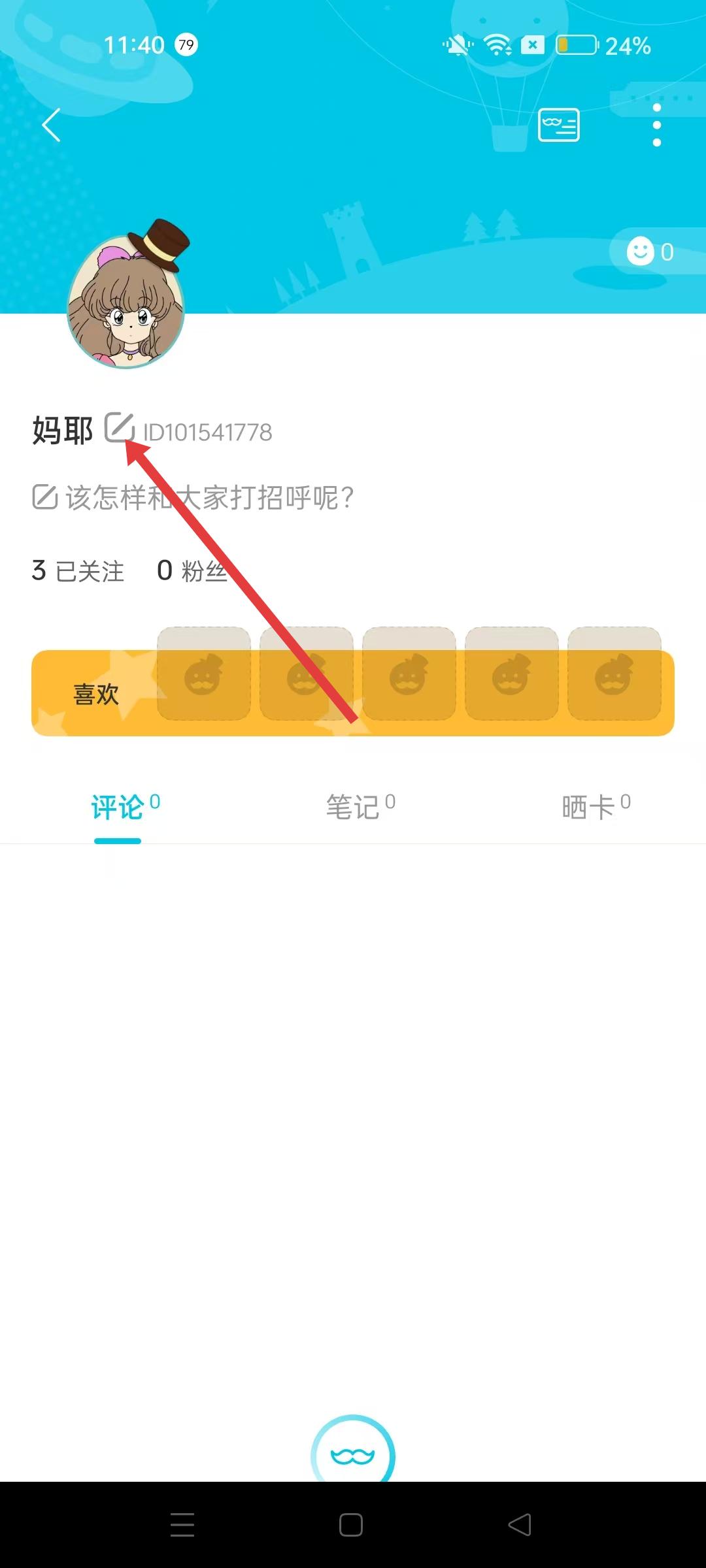Open the system recent apps menu
Viewport: 706px width, 1568px height.
(182, 1525)
